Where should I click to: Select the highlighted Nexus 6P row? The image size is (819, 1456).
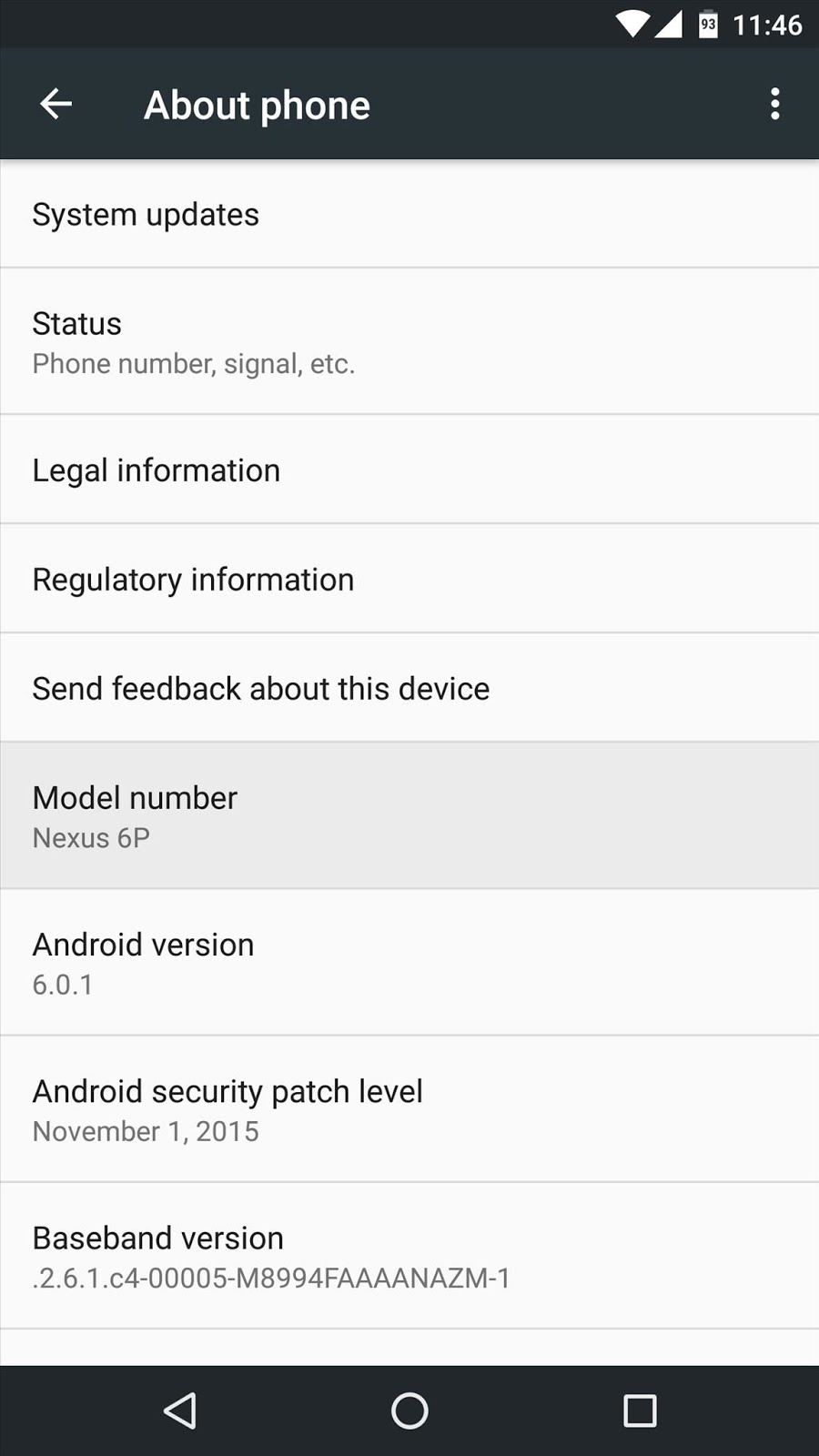(409, 813)
